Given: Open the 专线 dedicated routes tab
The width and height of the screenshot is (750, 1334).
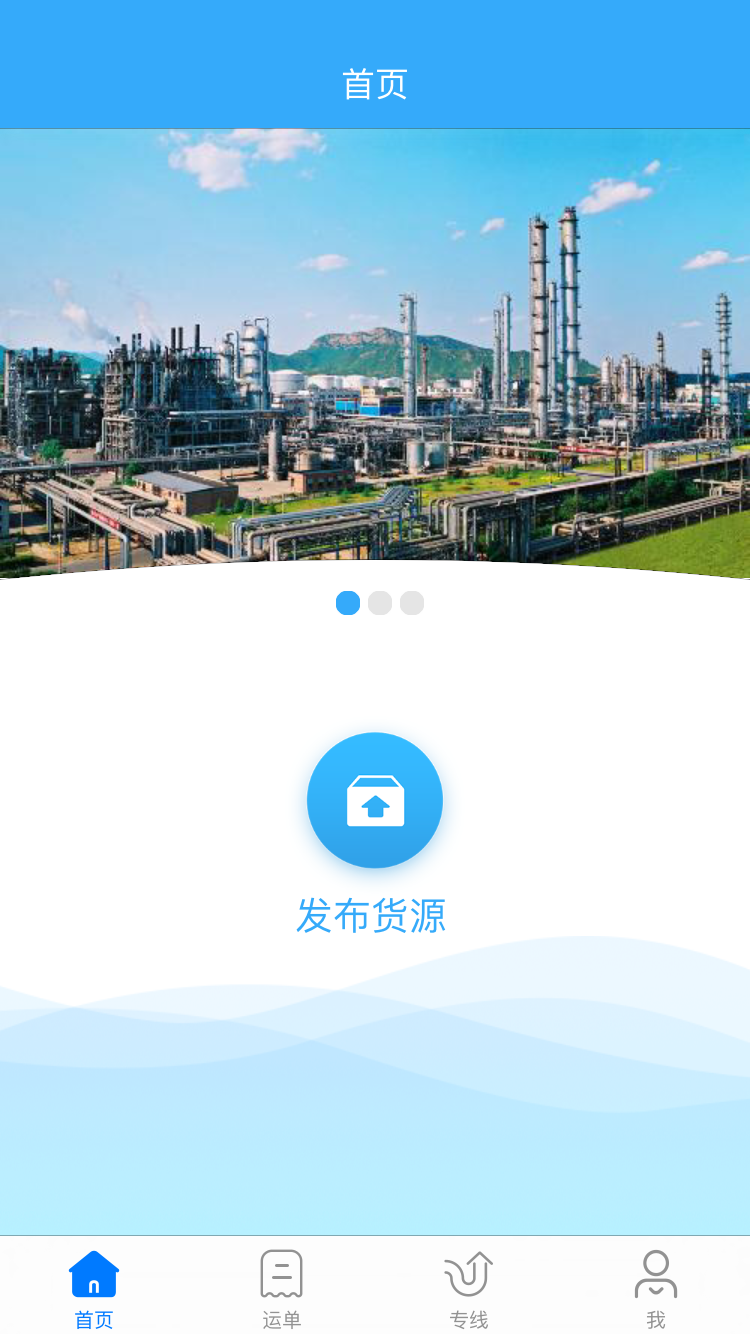Looking at the screenshot, I should point(468,1287).
